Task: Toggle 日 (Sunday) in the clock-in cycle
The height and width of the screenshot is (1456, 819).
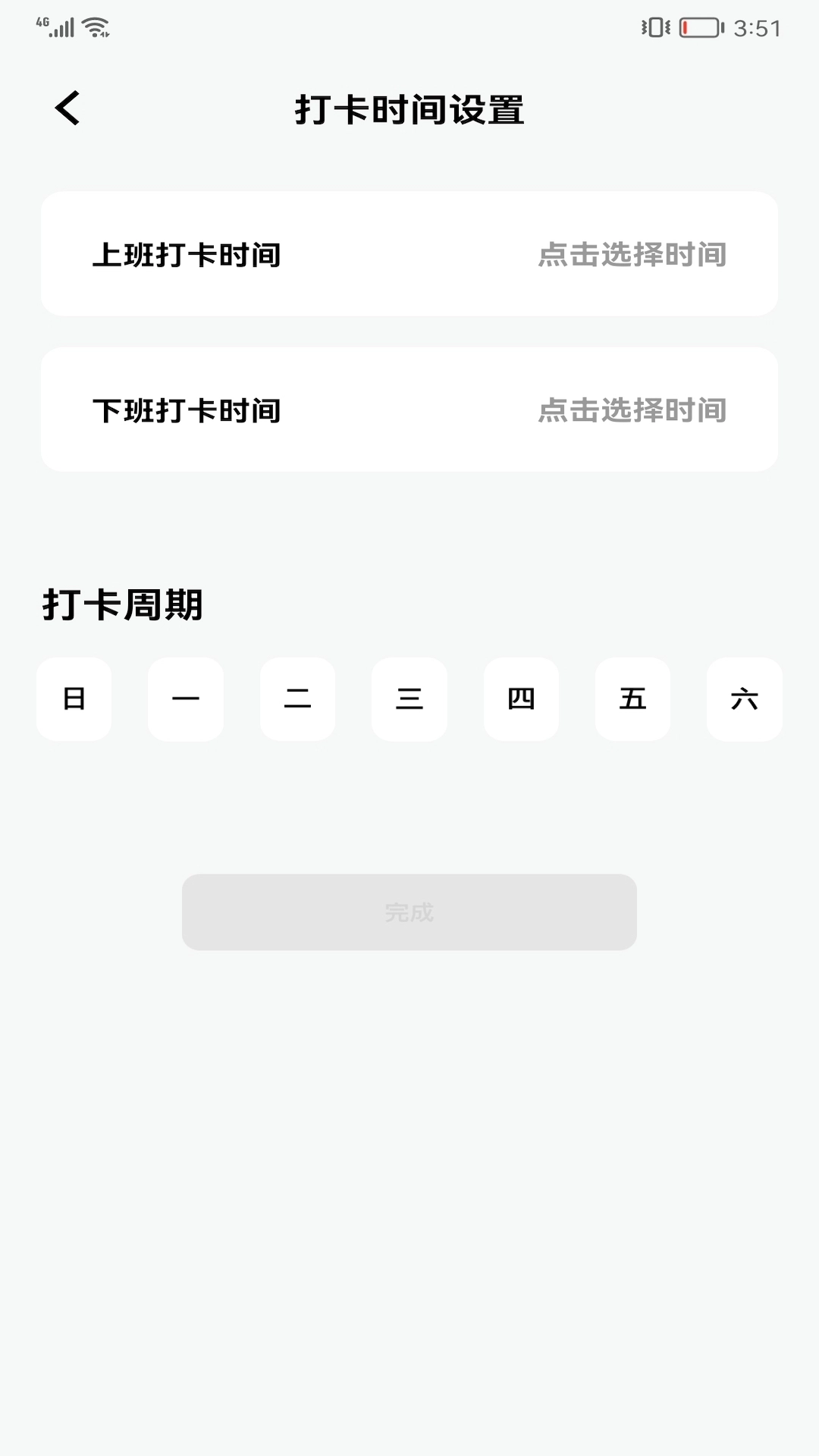Action: point(74,699)
